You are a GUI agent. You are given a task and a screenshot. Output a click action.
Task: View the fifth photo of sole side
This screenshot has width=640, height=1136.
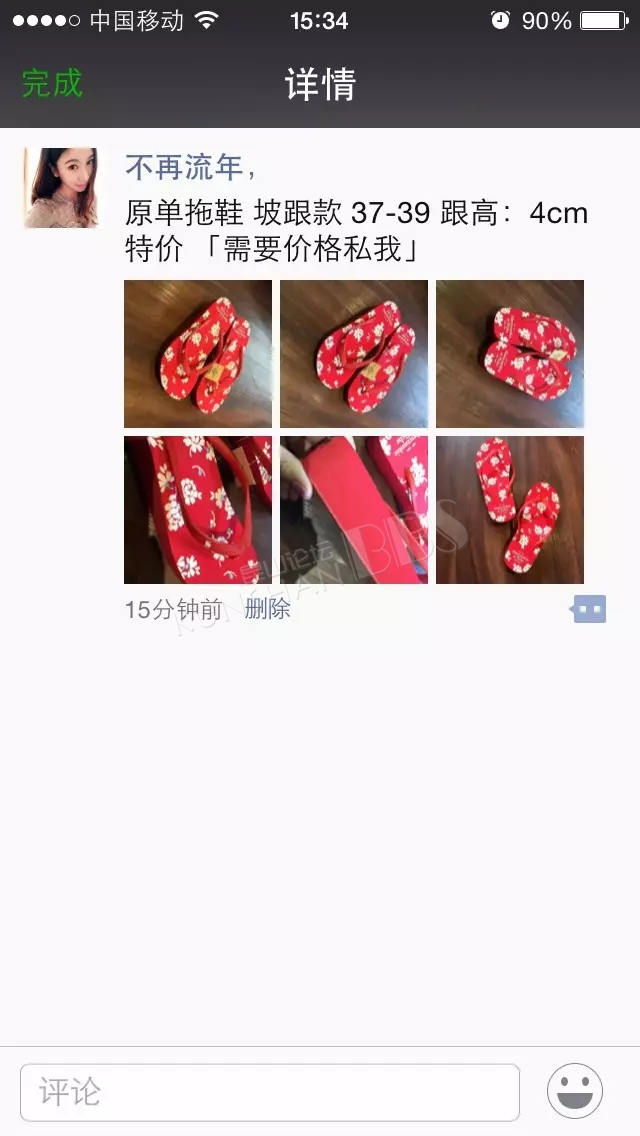point(354,509)
